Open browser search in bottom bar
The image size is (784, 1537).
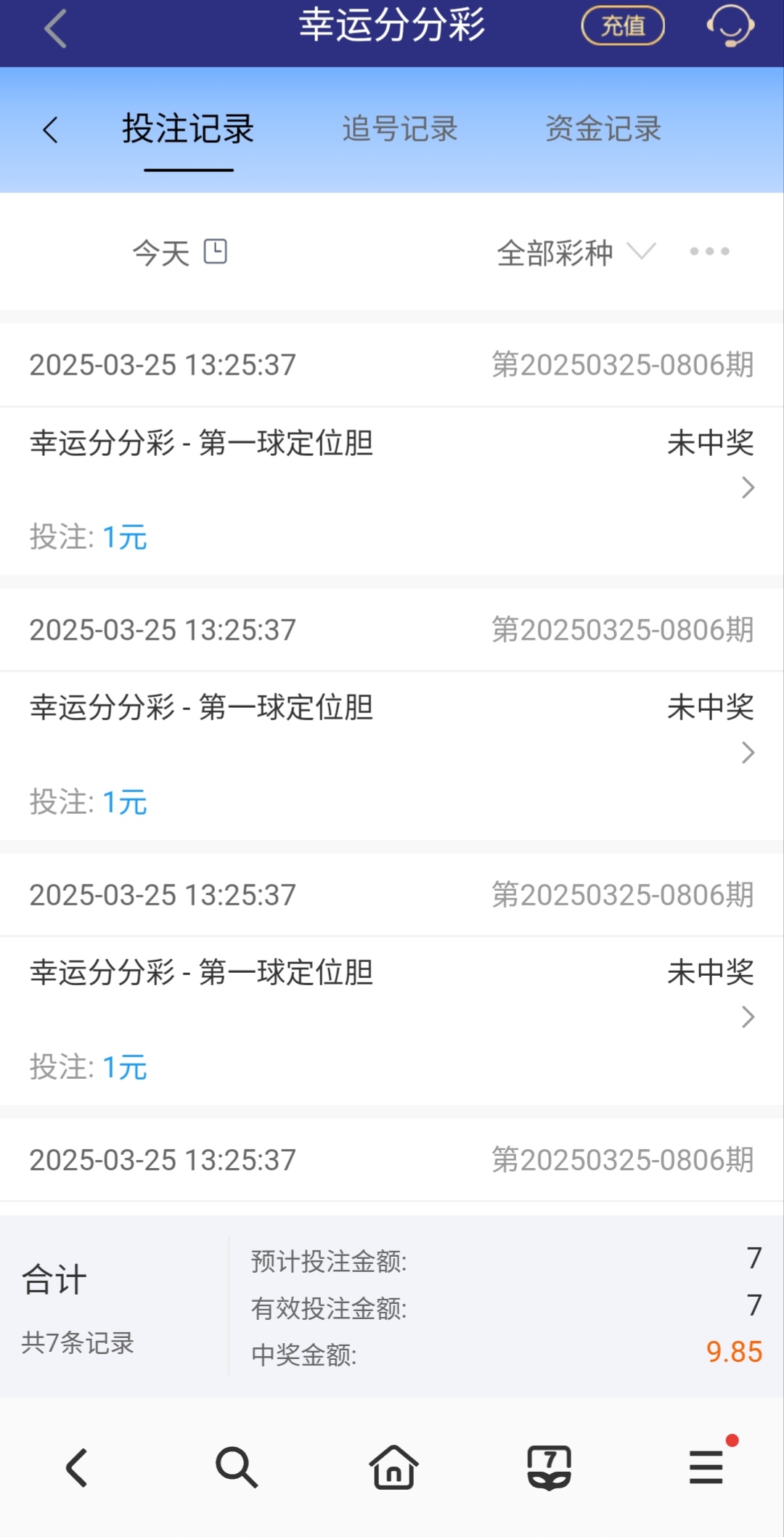tap(236, 1468)
